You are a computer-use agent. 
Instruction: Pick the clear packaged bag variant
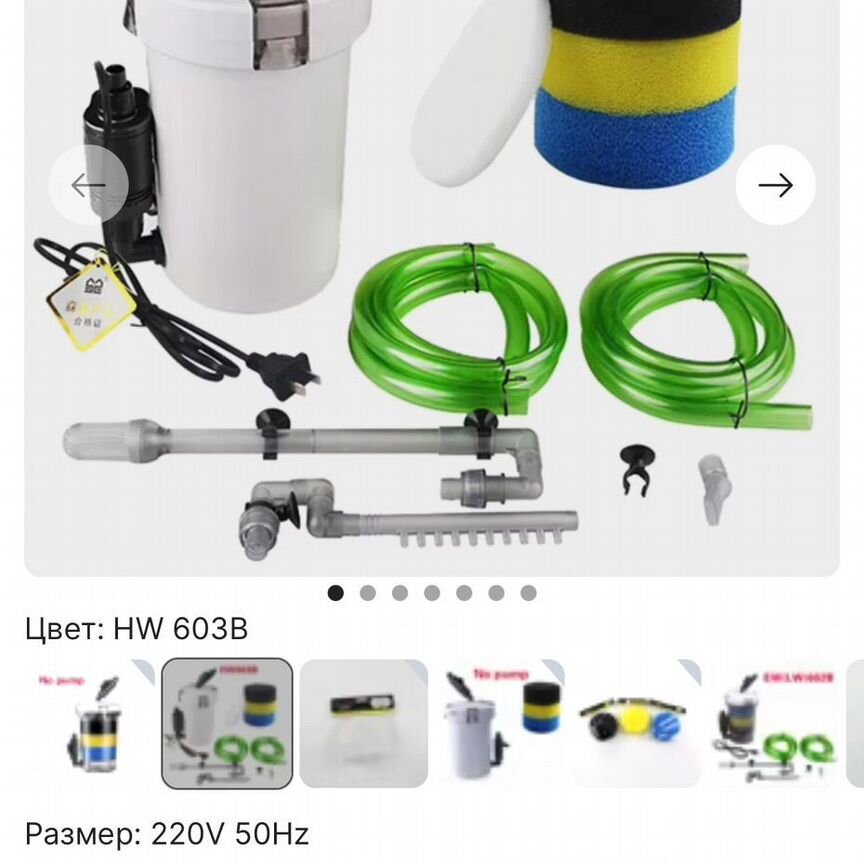(x=363, y=723)
